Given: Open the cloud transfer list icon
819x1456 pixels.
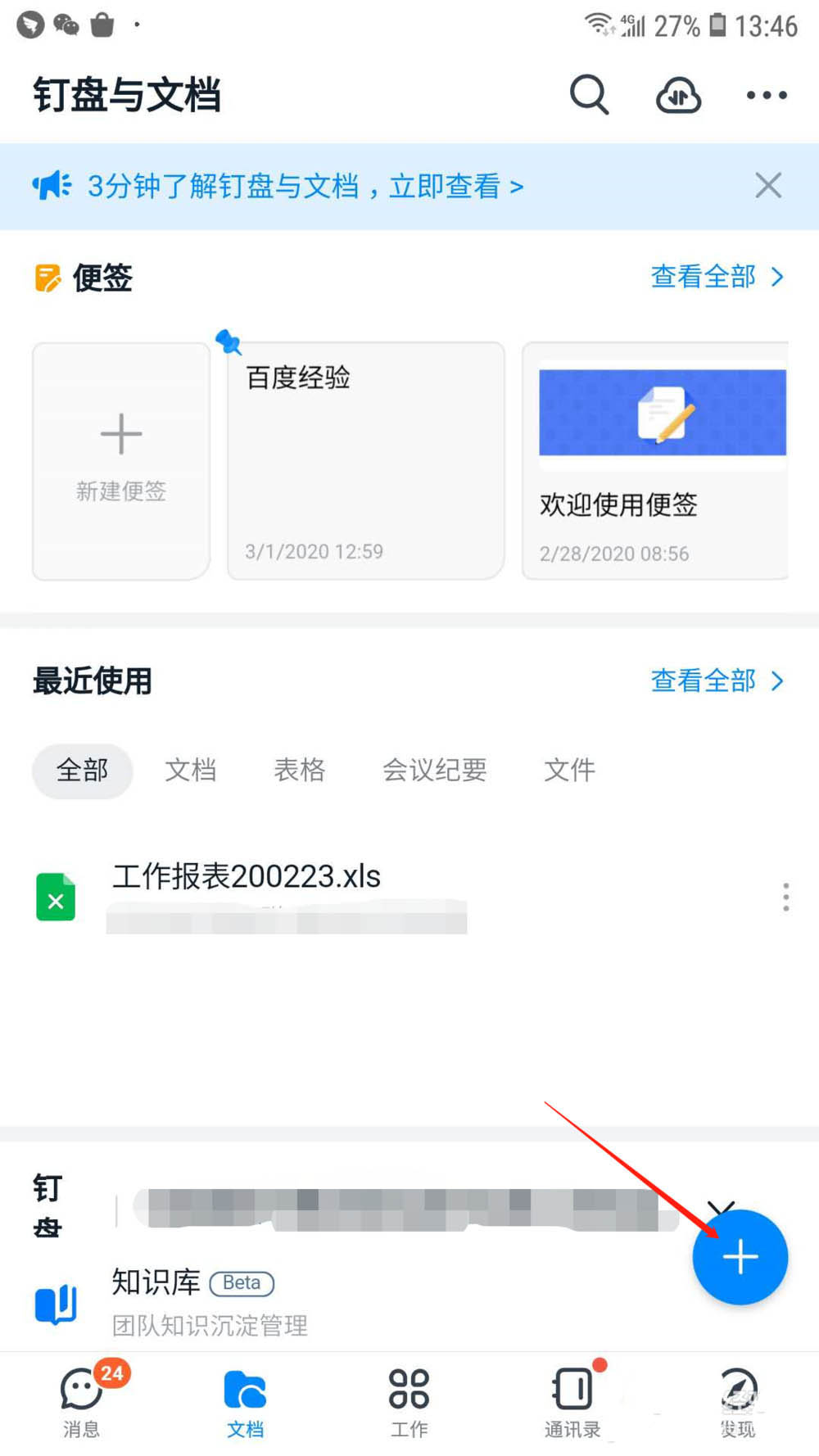Looking at the screenshot, I should coord(678,95).
